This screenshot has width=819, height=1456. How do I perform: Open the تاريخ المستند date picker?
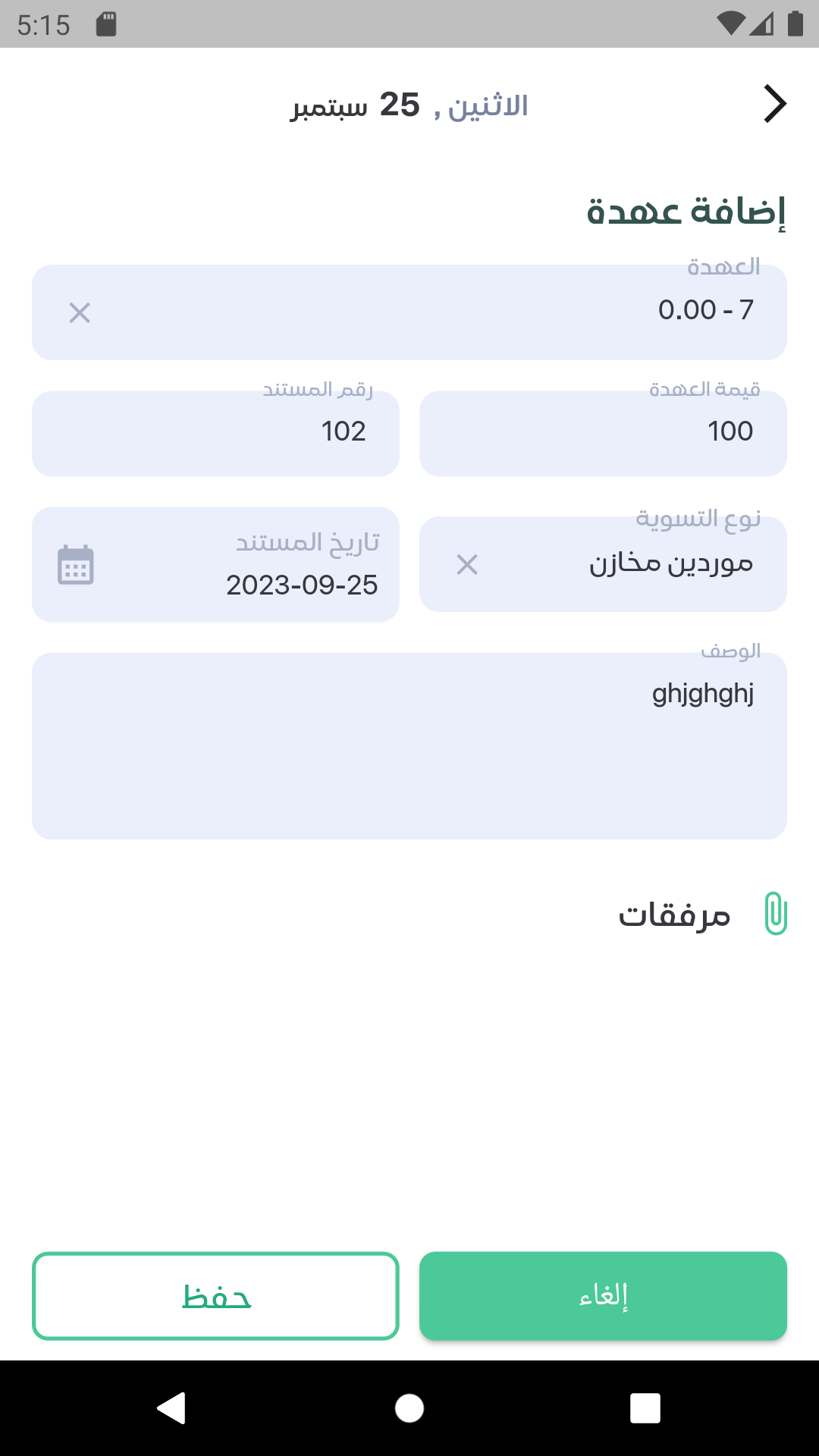coord(76,565)
